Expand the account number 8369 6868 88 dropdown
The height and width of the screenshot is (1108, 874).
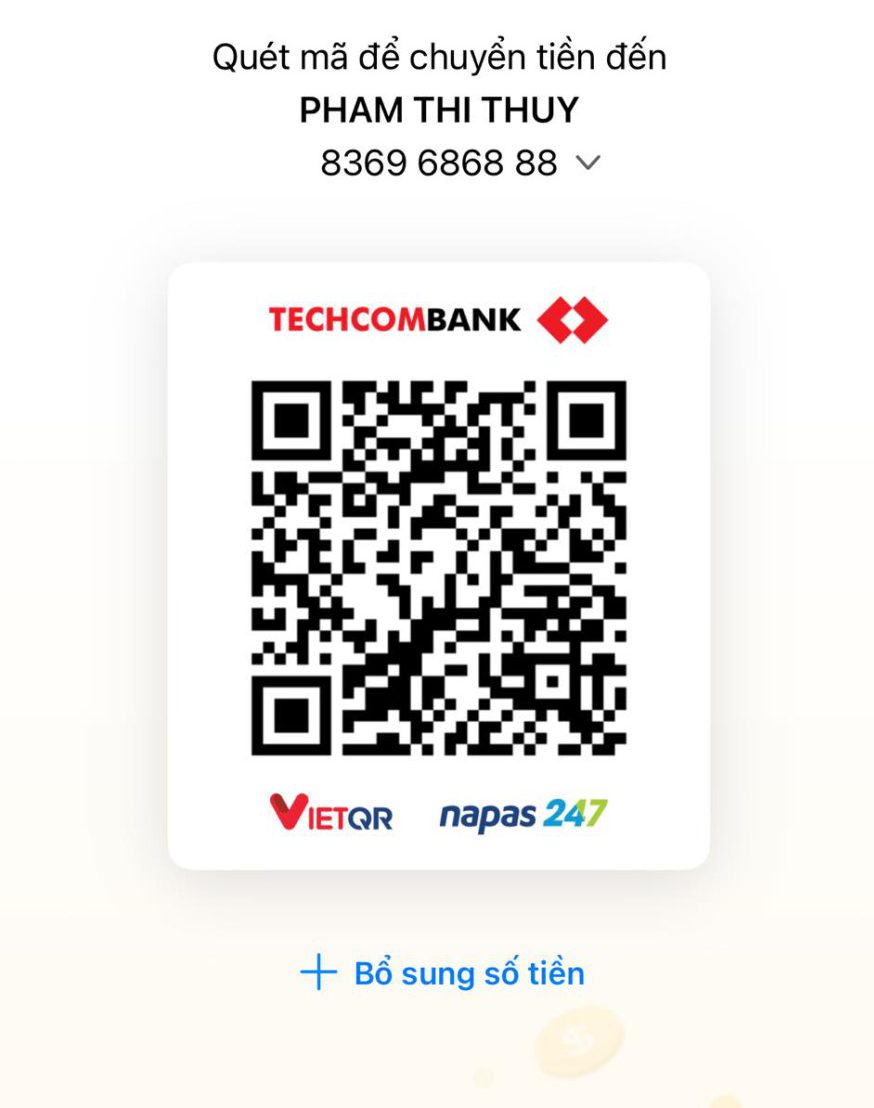588,163
